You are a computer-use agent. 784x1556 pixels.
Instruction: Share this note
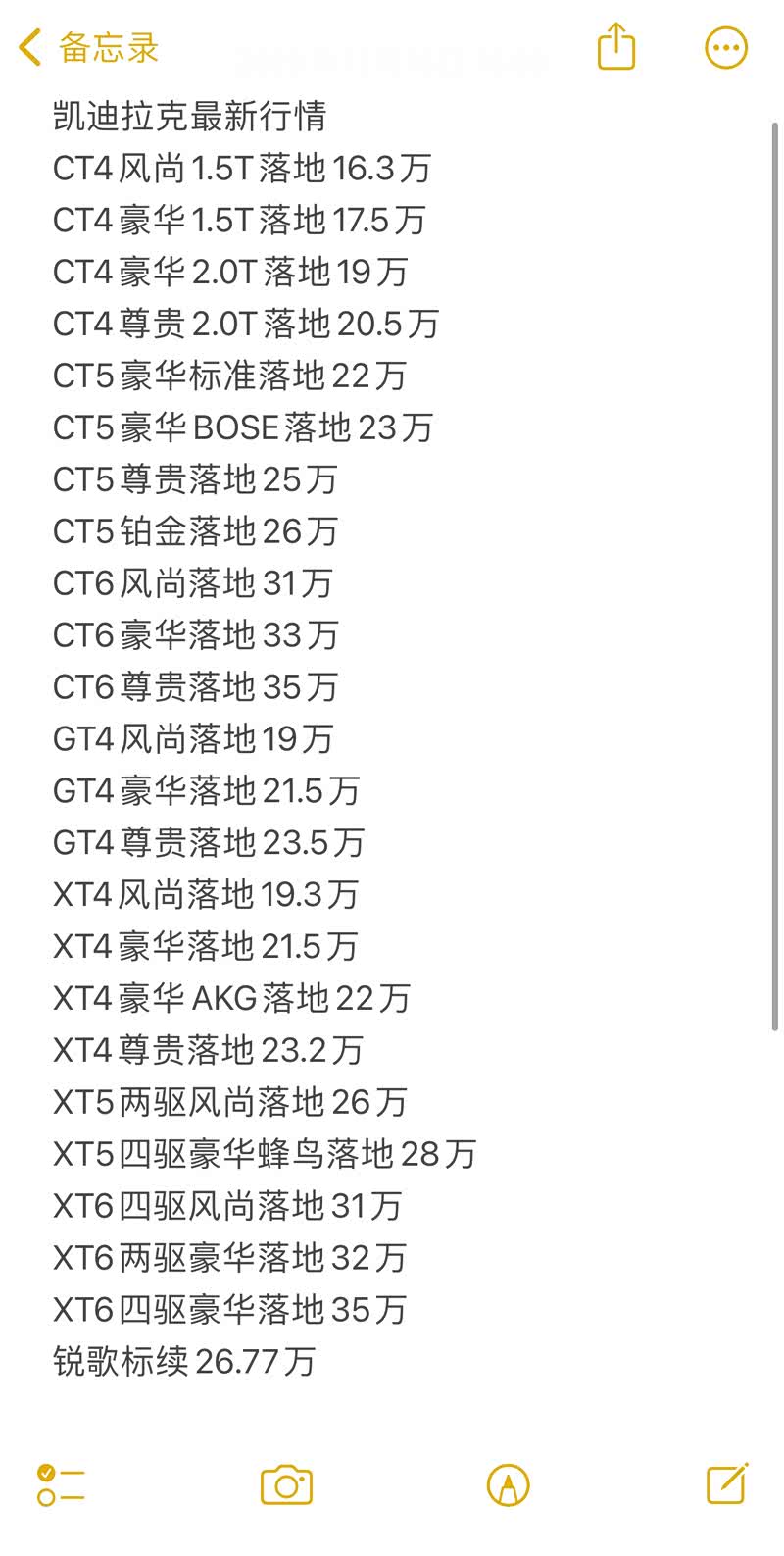(616, 47)
